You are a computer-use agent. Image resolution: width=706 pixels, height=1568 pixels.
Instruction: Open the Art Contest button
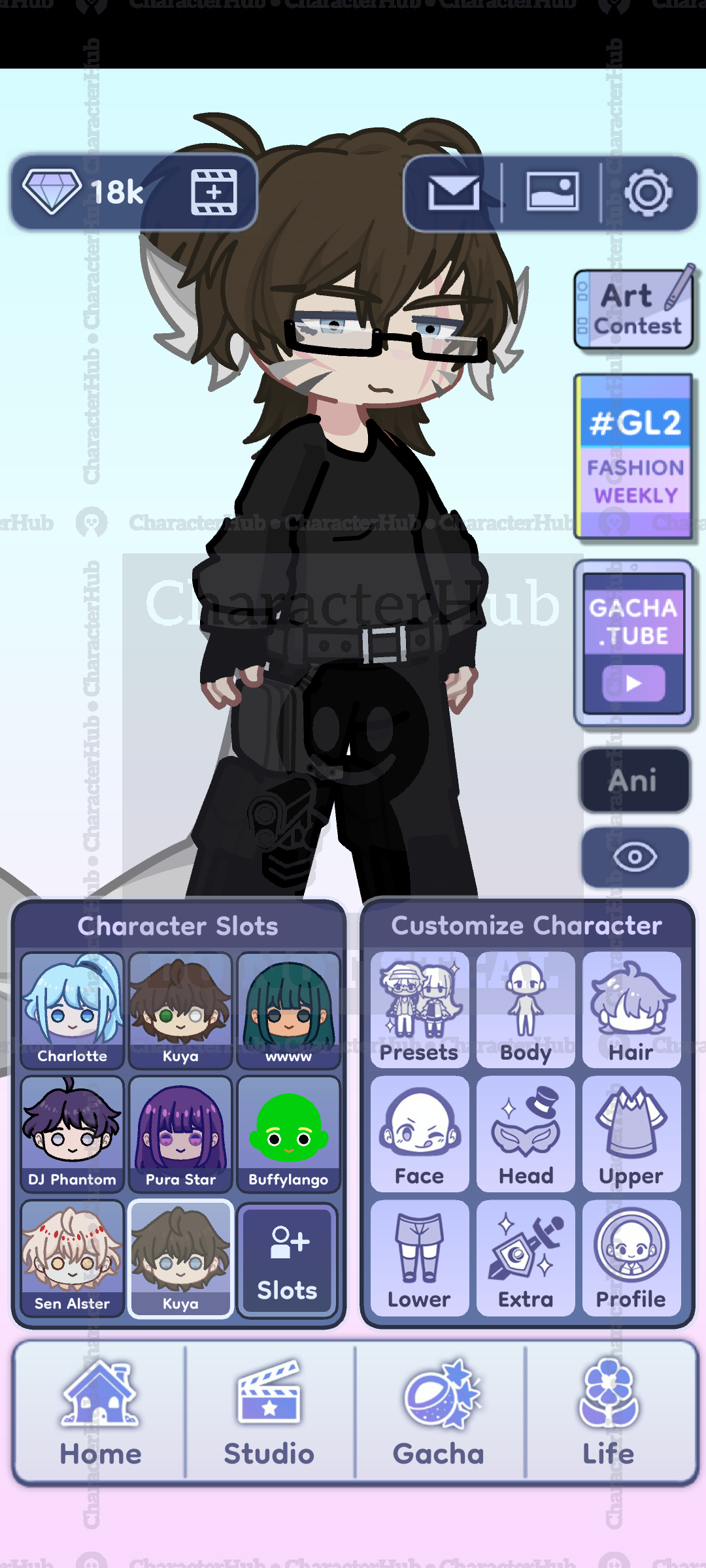(x=633, y=310)
